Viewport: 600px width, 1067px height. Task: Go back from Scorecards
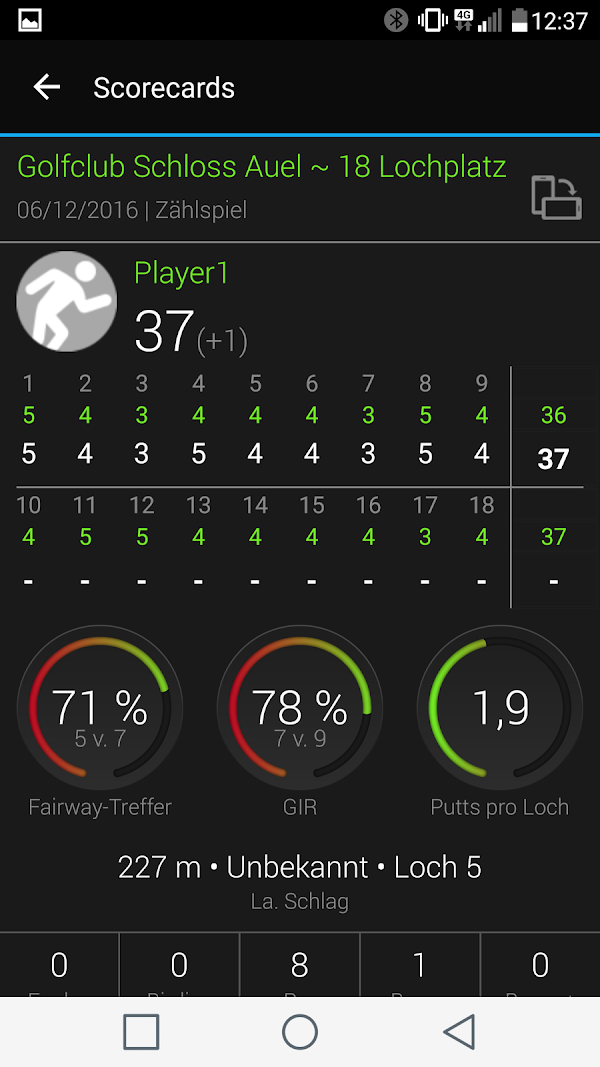coord(47,87)
